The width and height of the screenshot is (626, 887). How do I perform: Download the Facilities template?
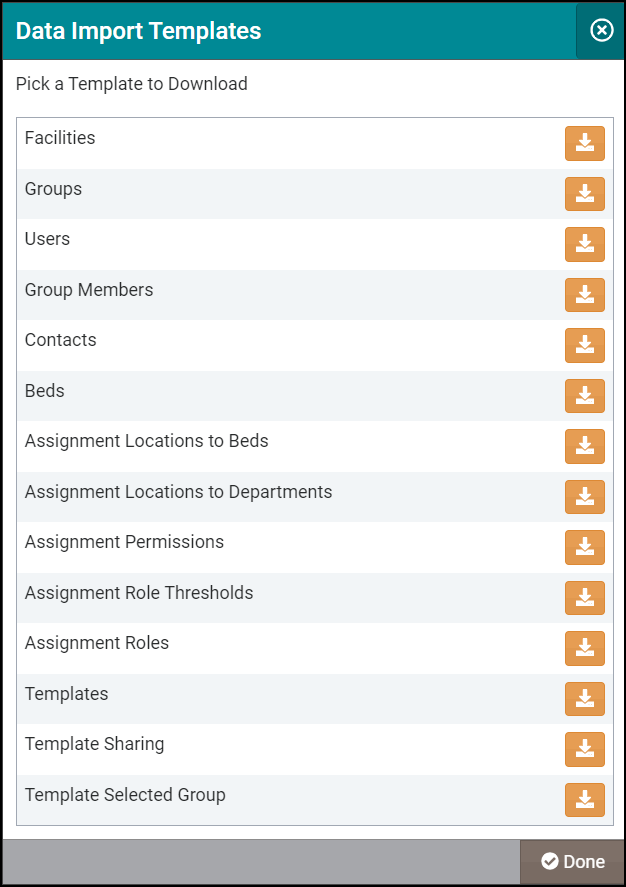pos(585,143)
